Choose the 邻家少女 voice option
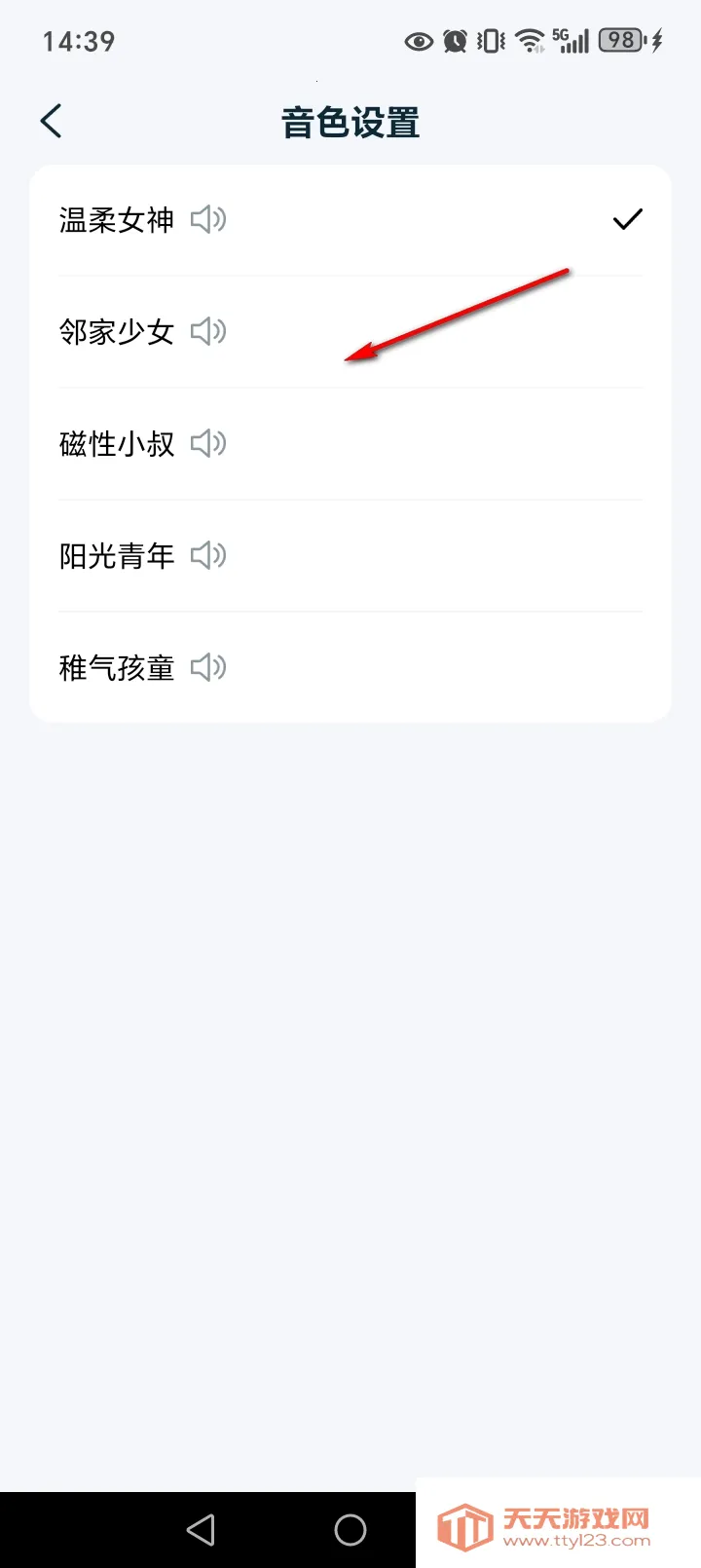This screenshot has height=1568, width=701. [117, 332]
